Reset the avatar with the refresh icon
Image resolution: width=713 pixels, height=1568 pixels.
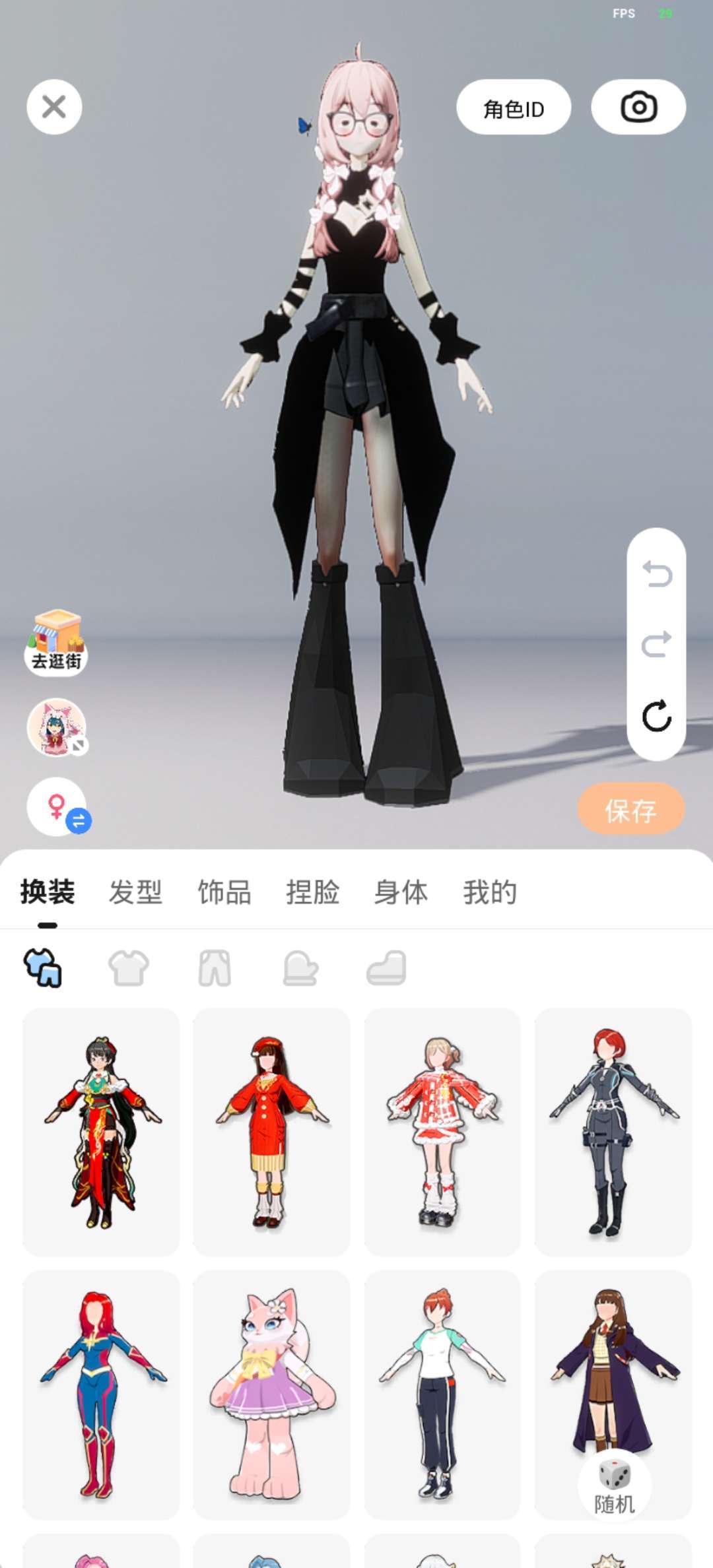[657, 716]
